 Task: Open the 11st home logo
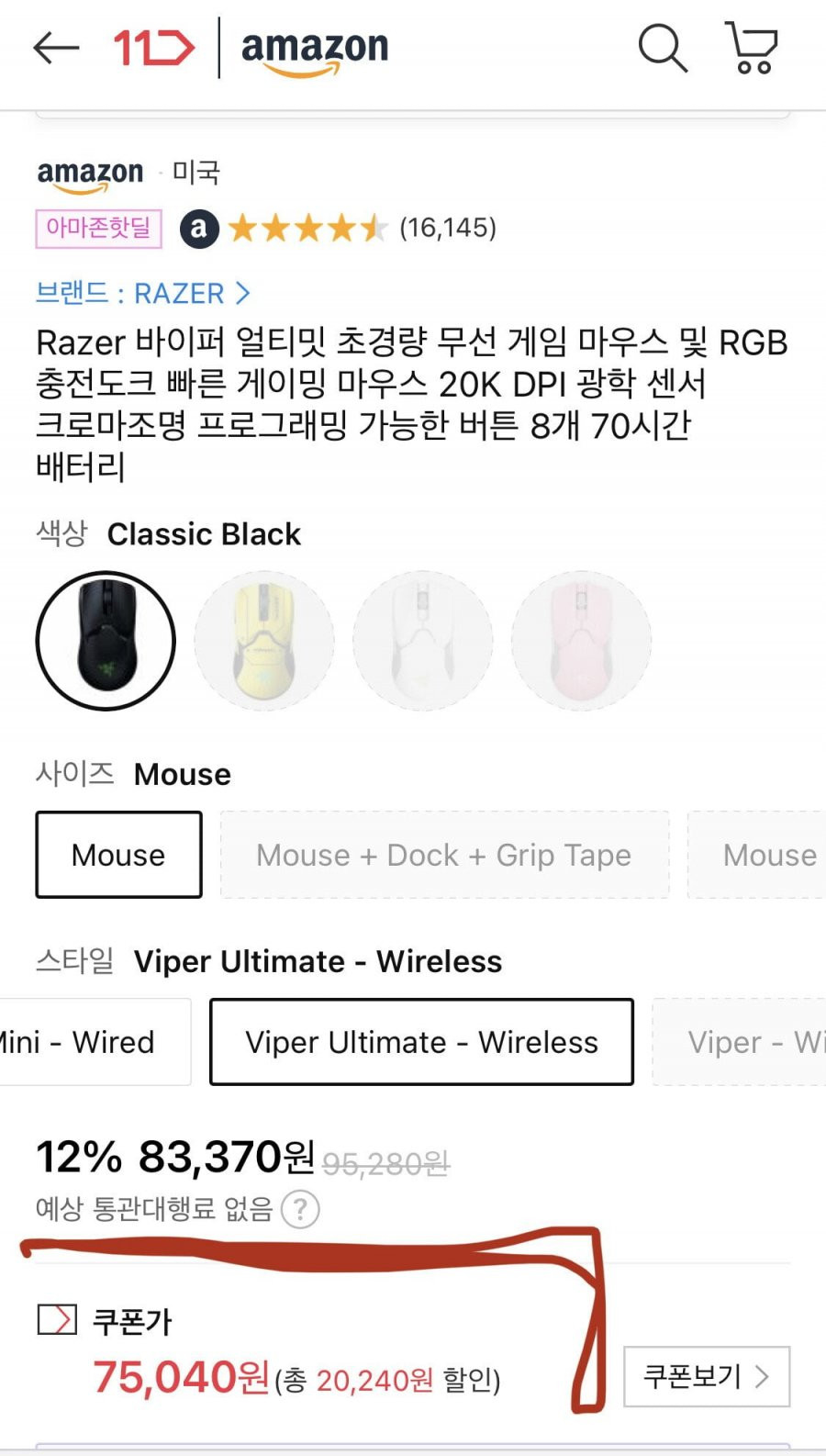click(154, 48)
